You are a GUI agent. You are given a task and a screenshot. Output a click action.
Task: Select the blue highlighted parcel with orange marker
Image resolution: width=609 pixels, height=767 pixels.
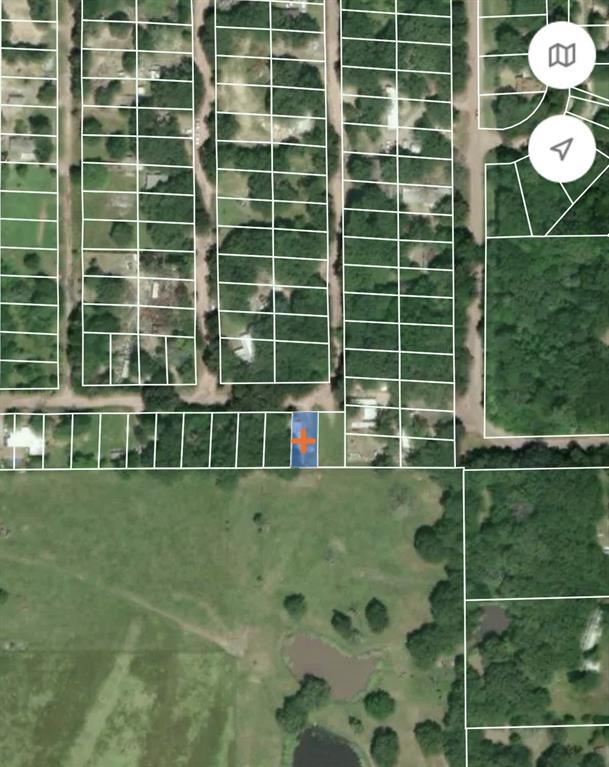pyautogui.click(x=304, y=440)
